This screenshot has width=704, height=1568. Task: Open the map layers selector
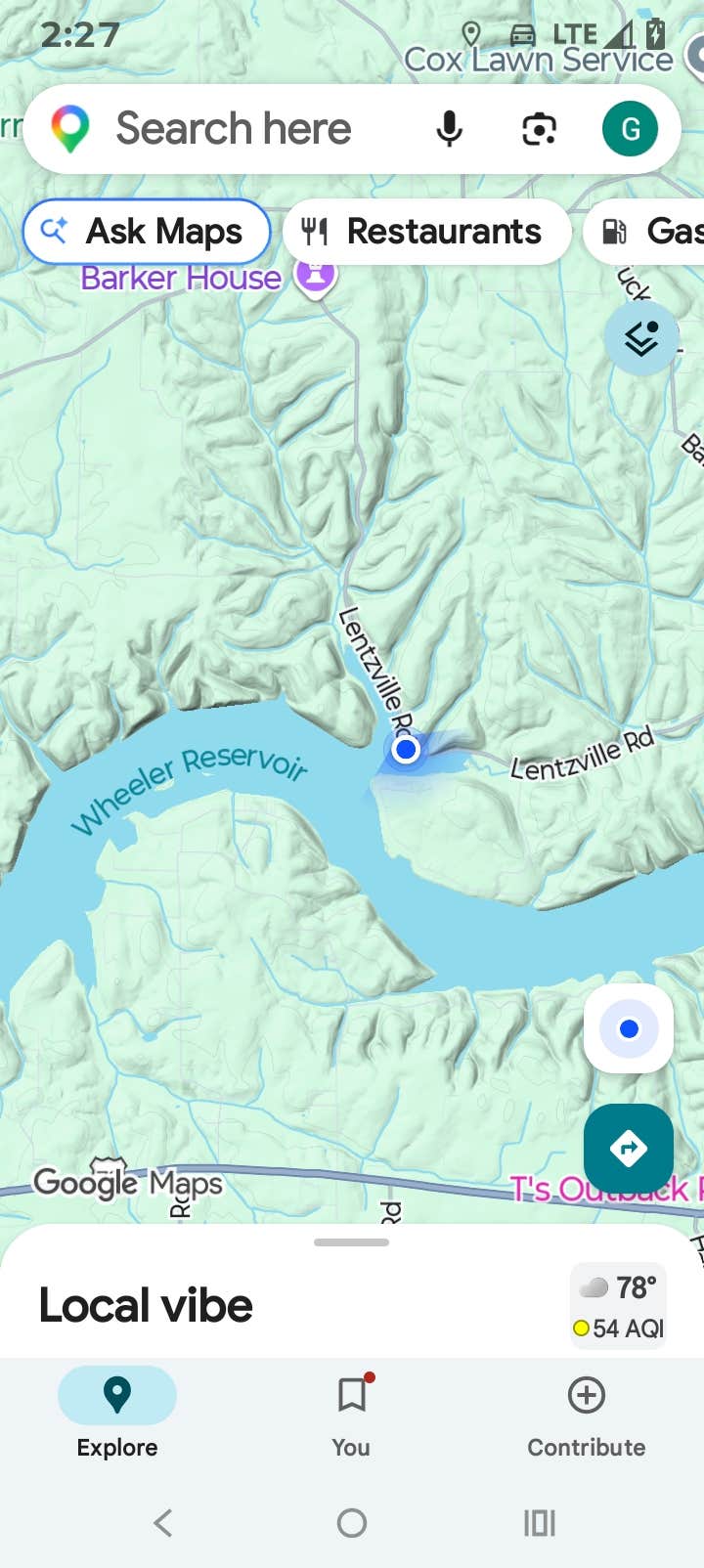641,338
